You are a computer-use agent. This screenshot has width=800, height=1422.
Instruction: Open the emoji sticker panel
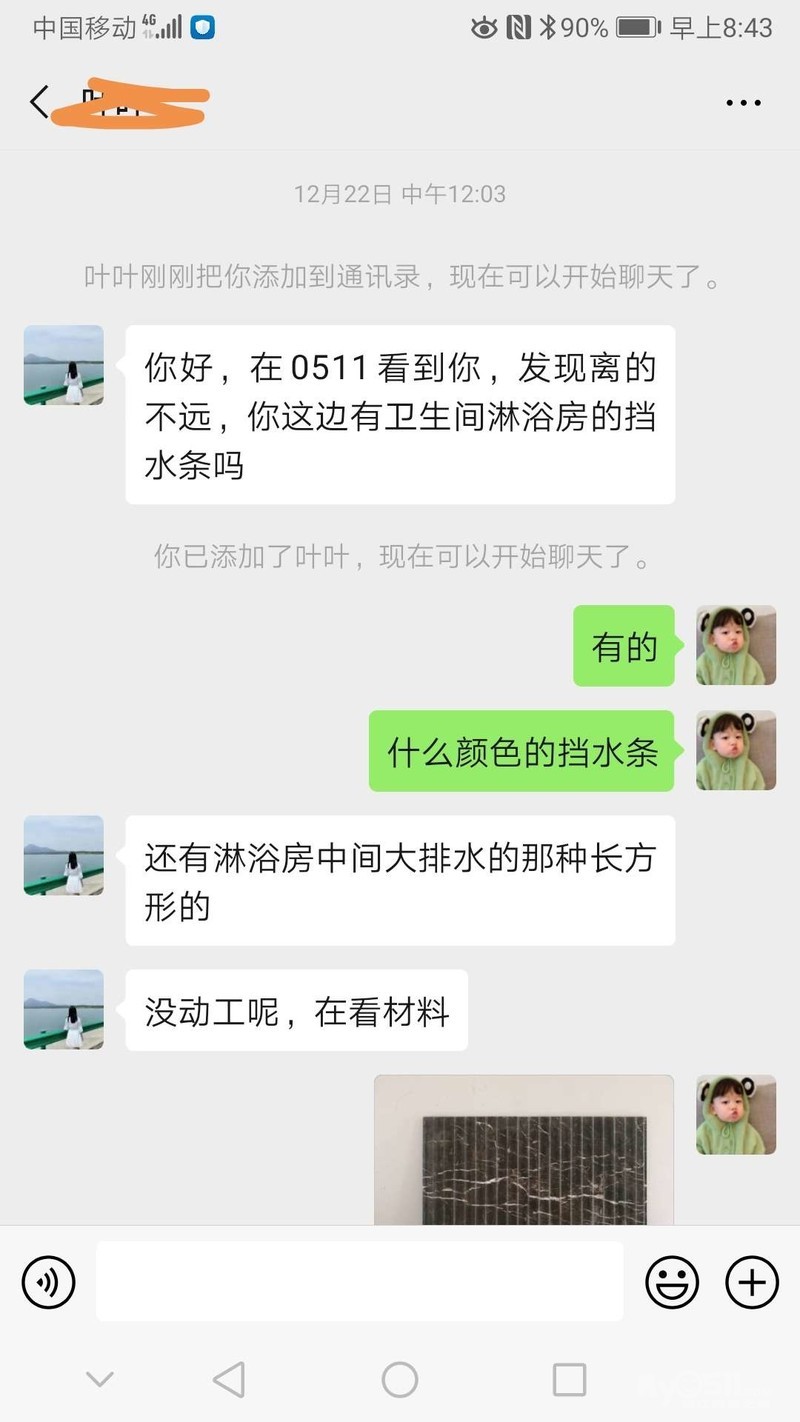(x=672, y=1281)
